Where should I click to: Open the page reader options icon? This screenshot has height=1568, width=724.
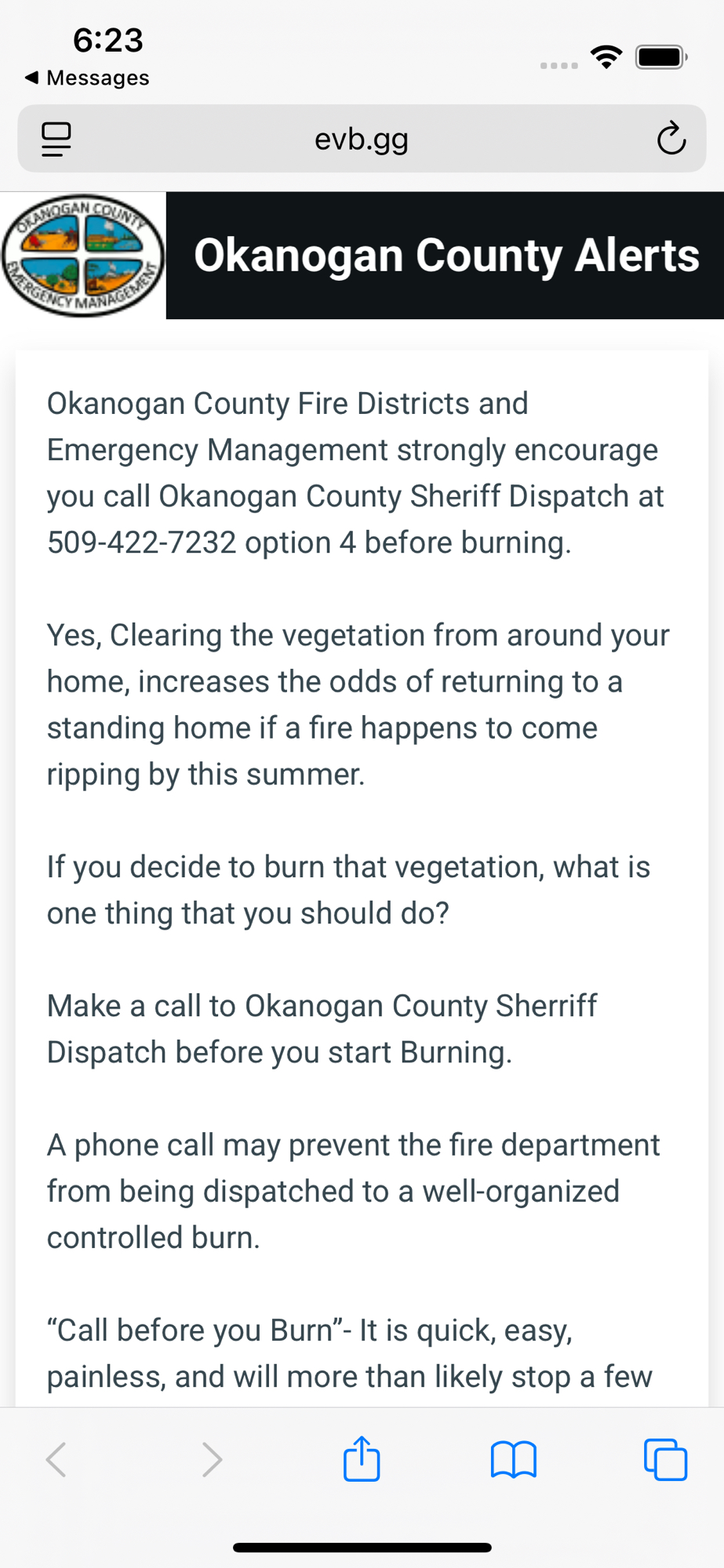[x=56, y=140]
